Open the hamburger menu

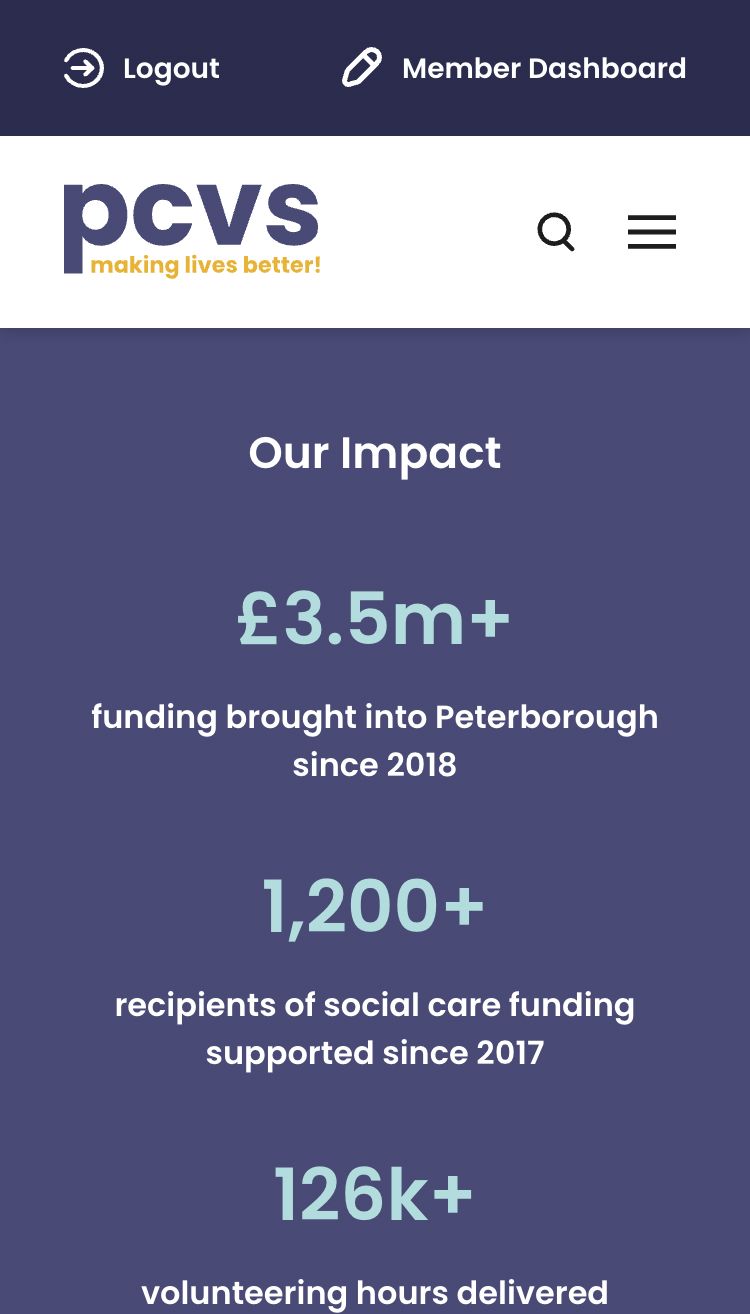[x=652, y=232]
